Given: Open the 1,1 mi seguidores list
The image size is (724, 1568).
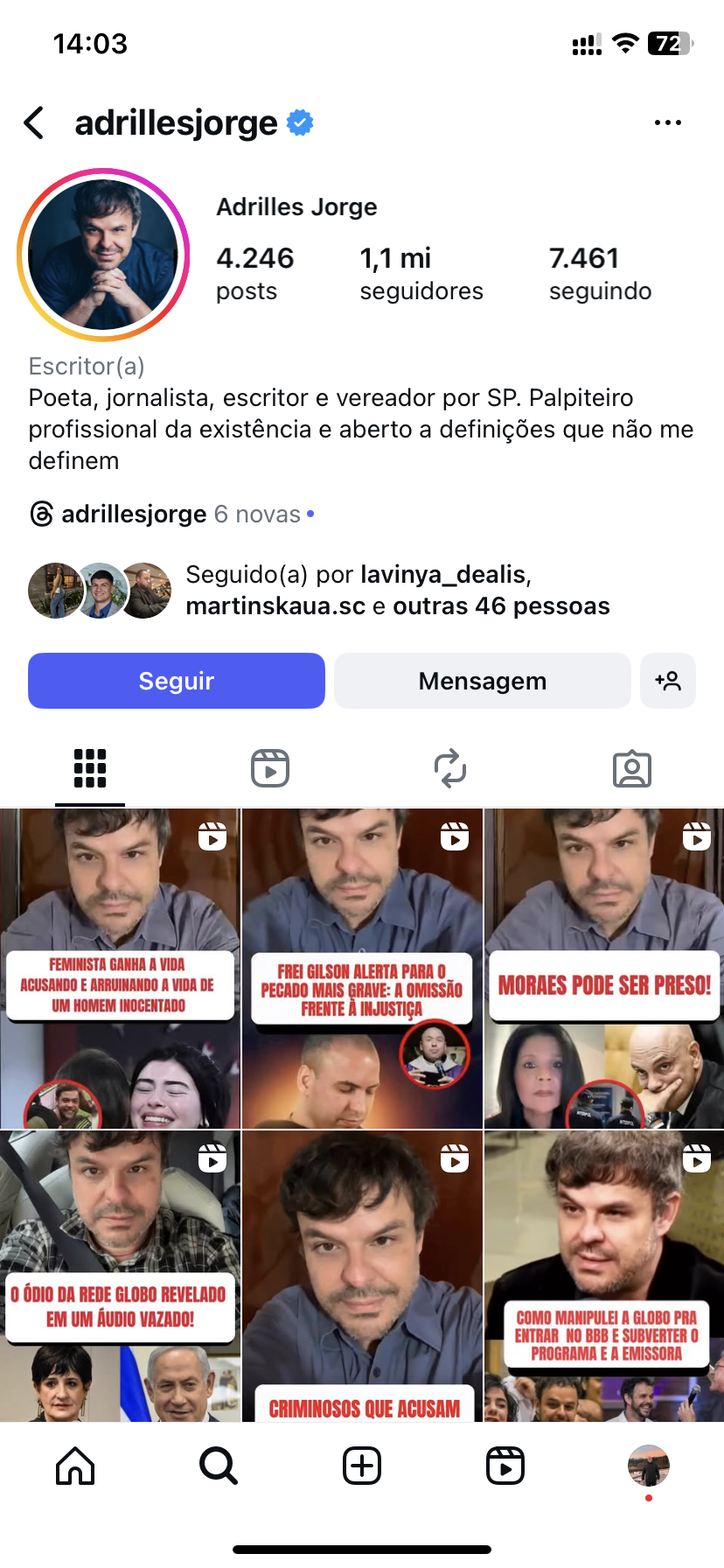Looking at the screenshot, I should [421, 273].
